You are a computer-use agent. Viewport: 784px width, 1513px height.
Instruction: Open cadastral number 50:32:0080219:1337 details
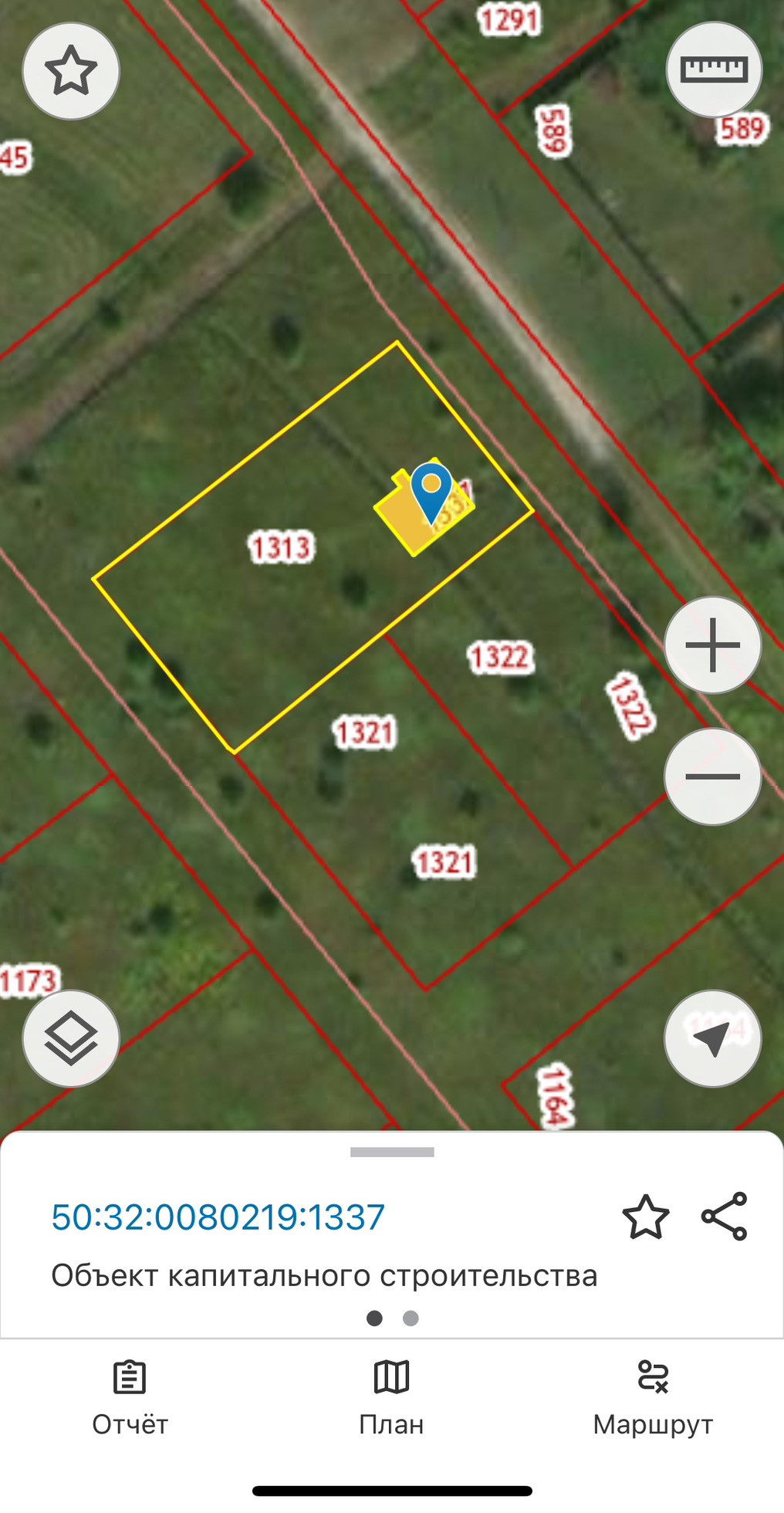pyautogui.click(x=218, y=1217)
